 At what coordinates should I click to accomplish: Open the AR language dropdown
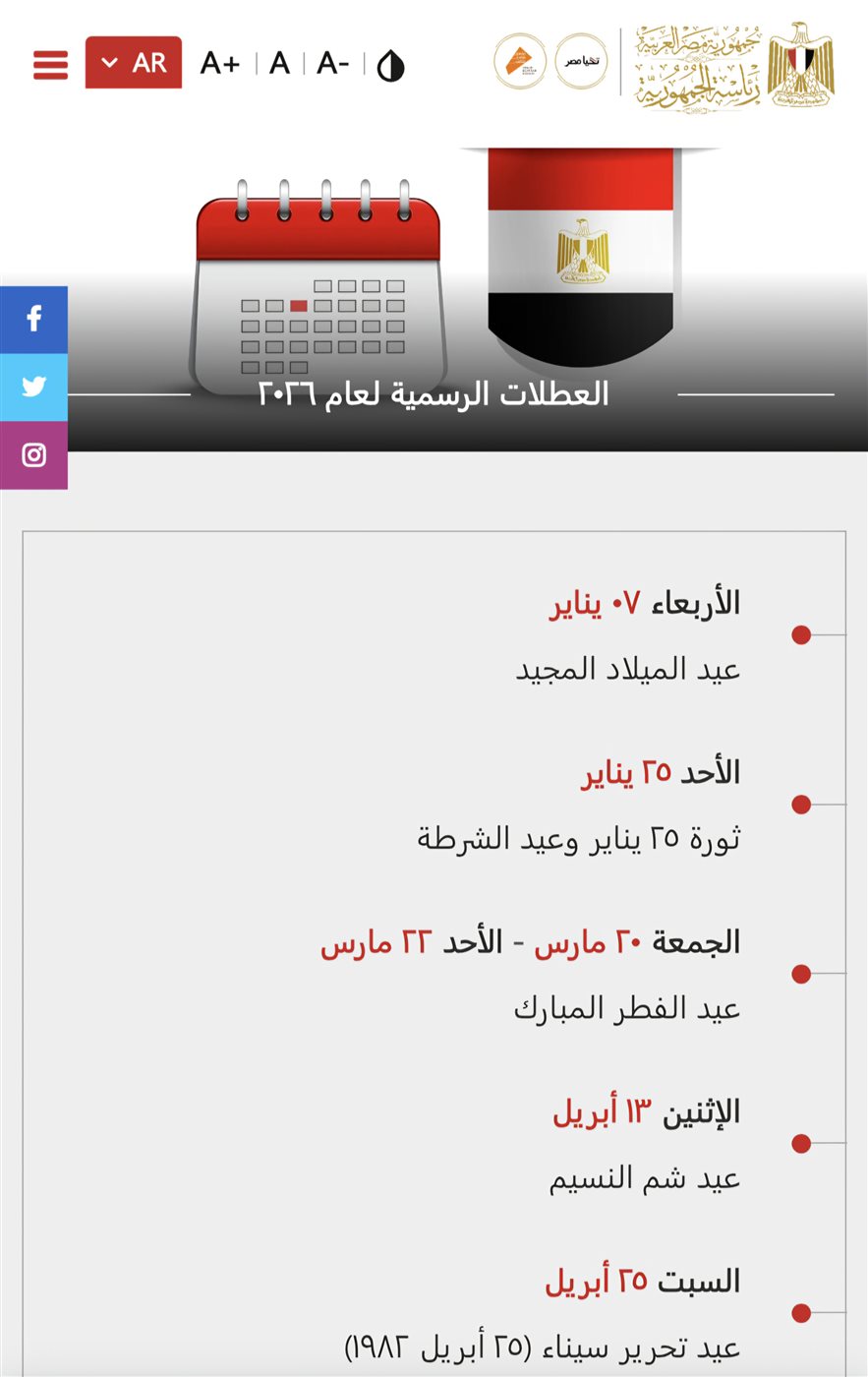click(x=134, y=63)
